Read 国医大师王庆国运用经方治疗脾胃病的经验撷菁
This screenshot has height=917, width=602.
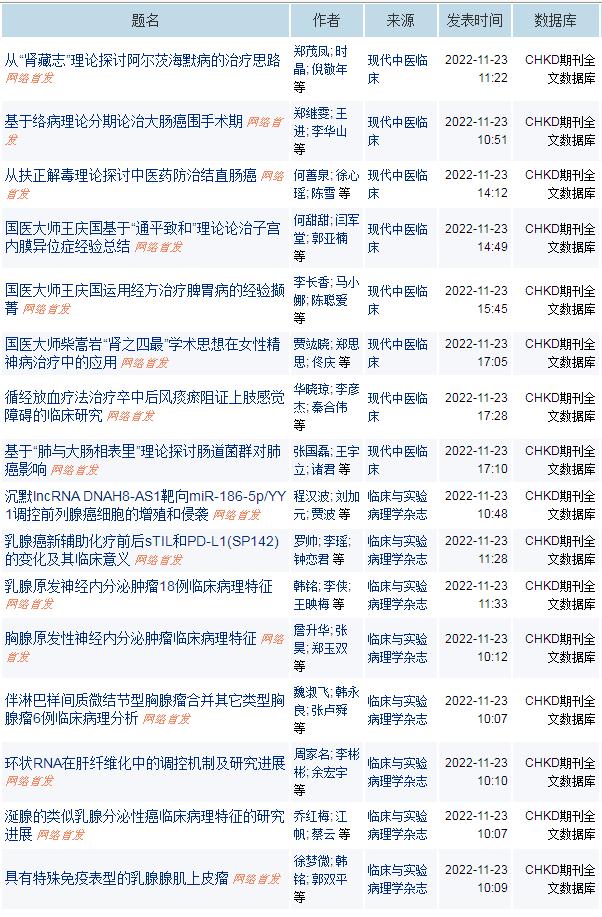[140, 290]
